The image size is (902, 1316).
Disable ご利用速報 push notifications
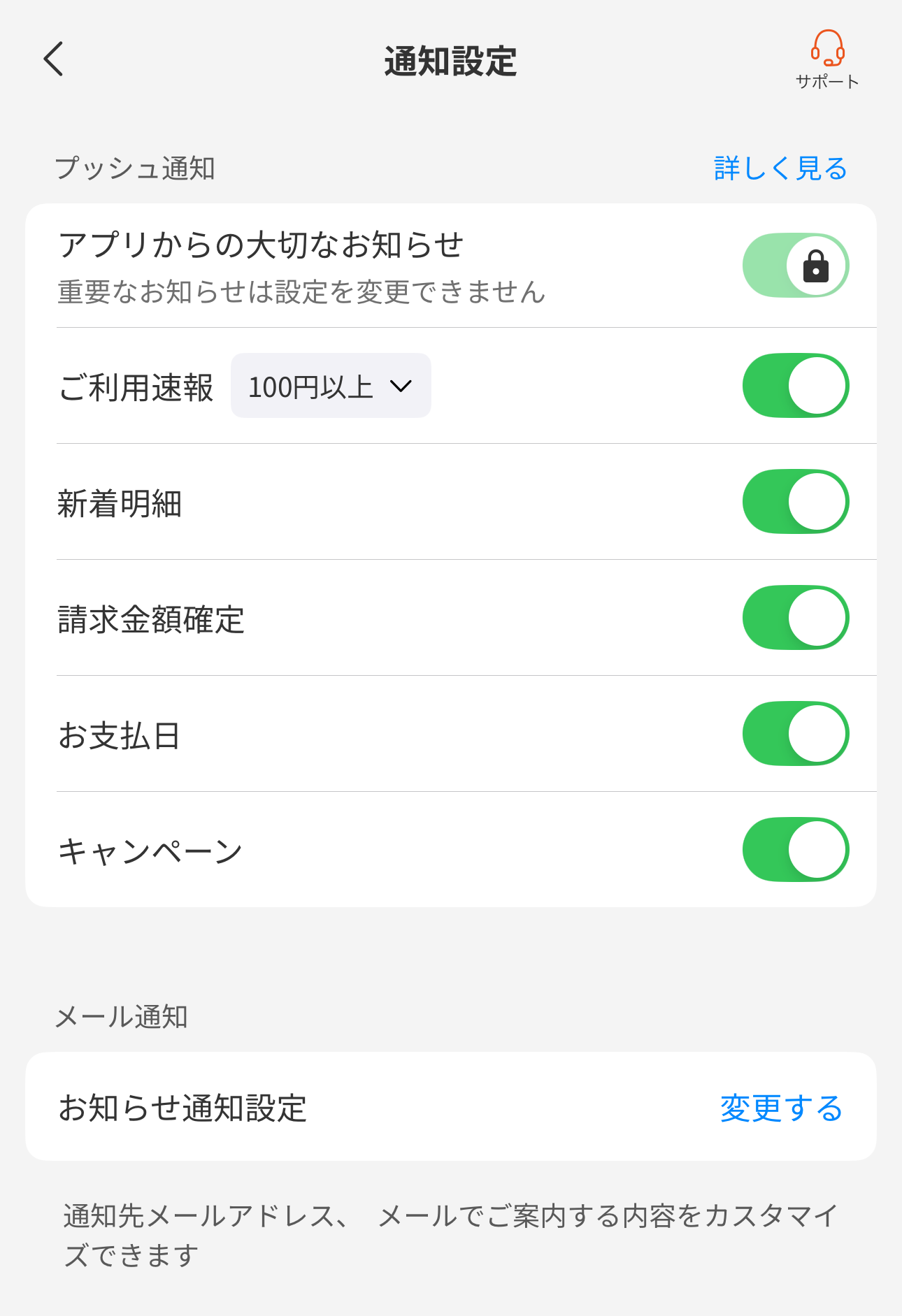pyautogui.click(x=795, y=385)
